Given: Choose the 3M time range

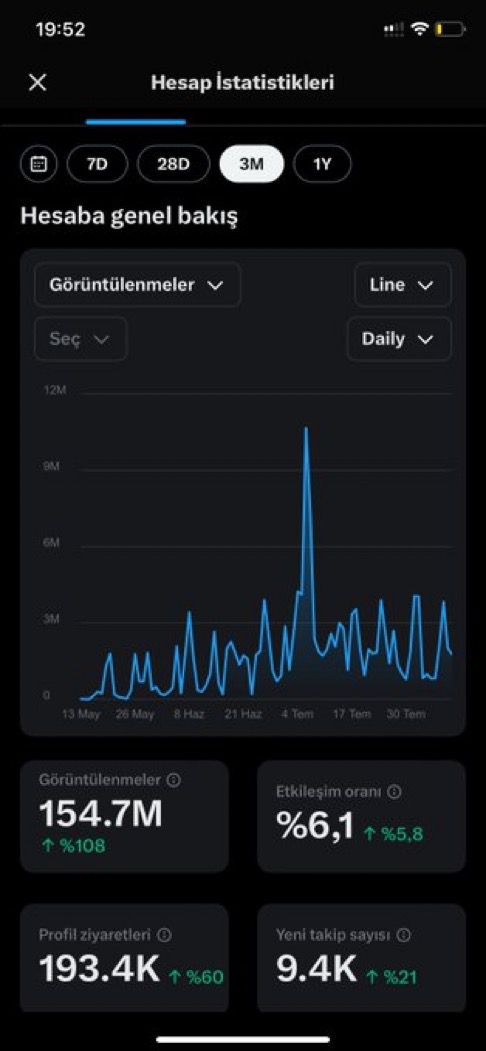Looking at the screenshot, I should [x=251, y=164].
